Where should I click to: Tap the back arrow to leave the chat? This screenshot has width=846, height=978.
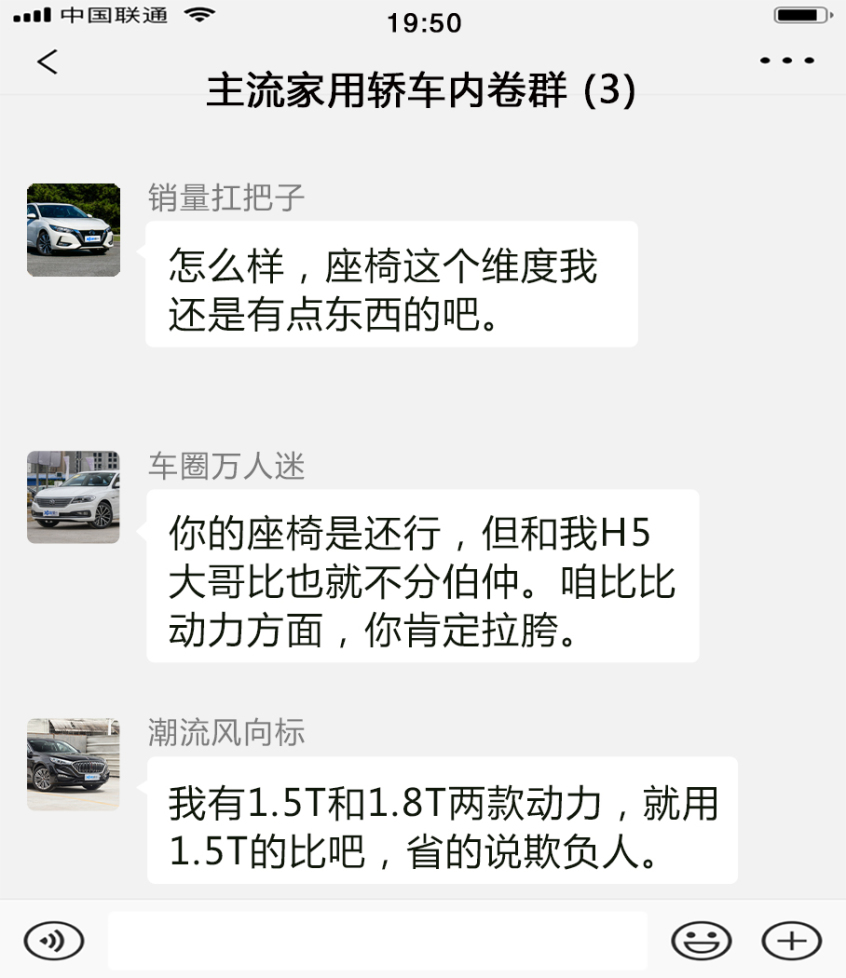(44, 61)
